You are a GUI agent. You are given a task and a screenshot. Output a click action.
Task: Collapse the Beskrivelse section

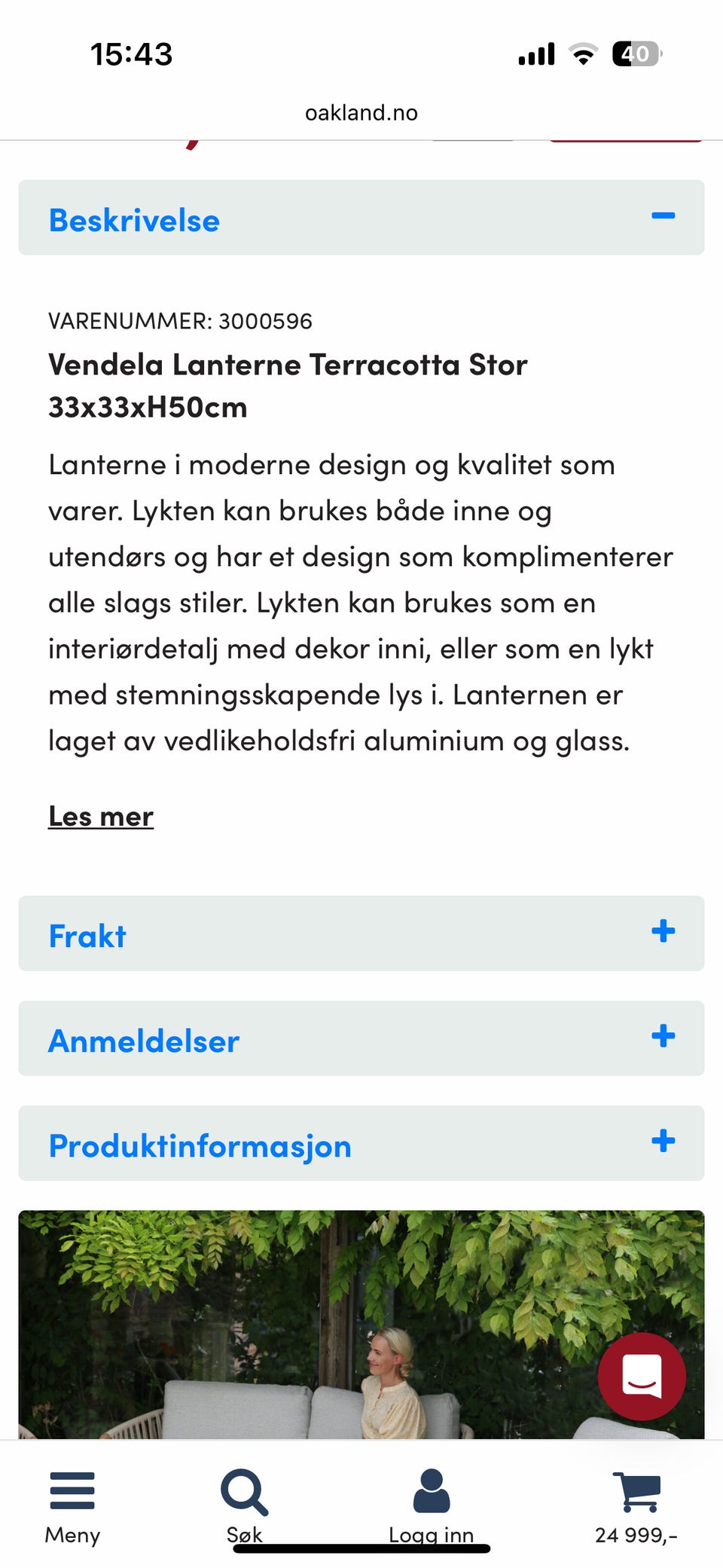(663, 217)
